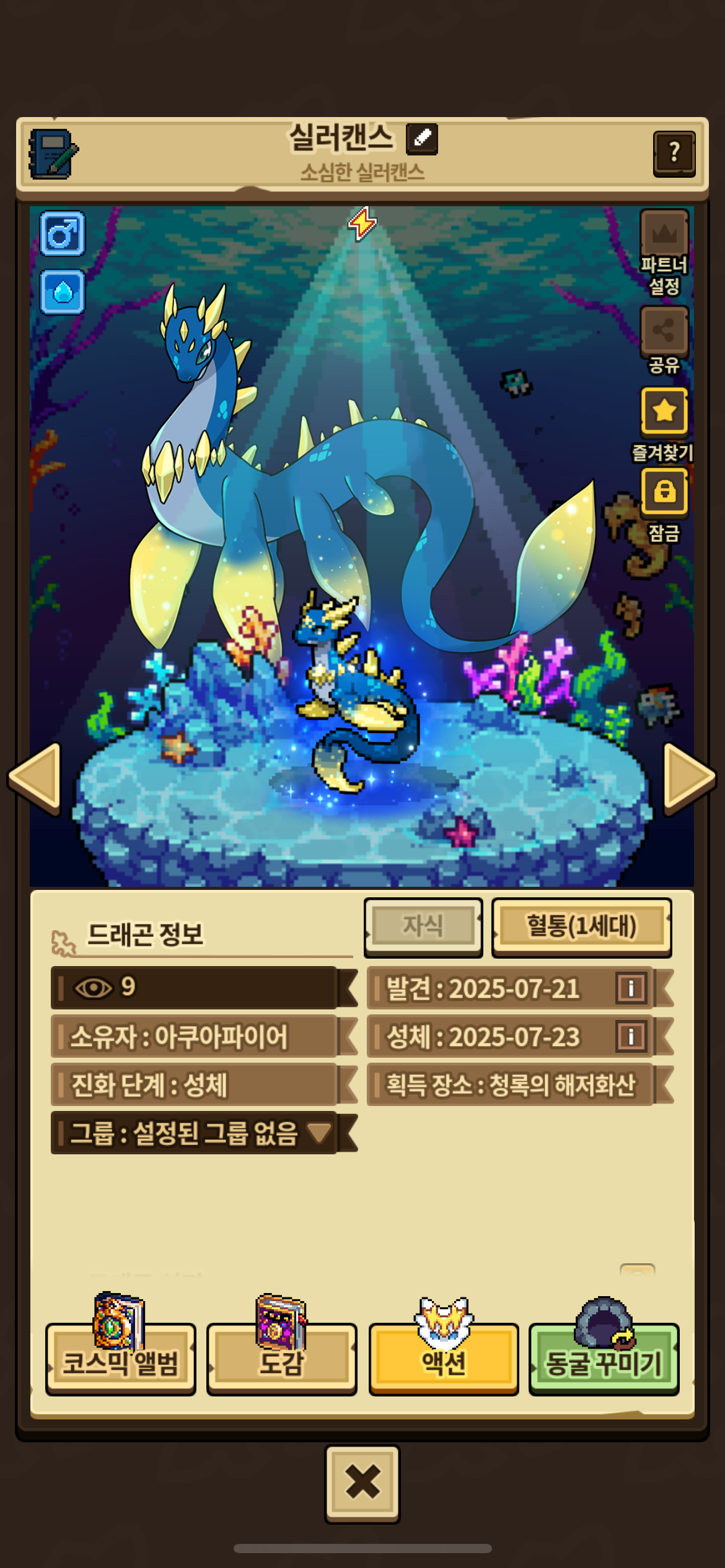This screenshot has width=725, height=1568.
Task: Close the dragon info window
Action: coord(362,1483)
